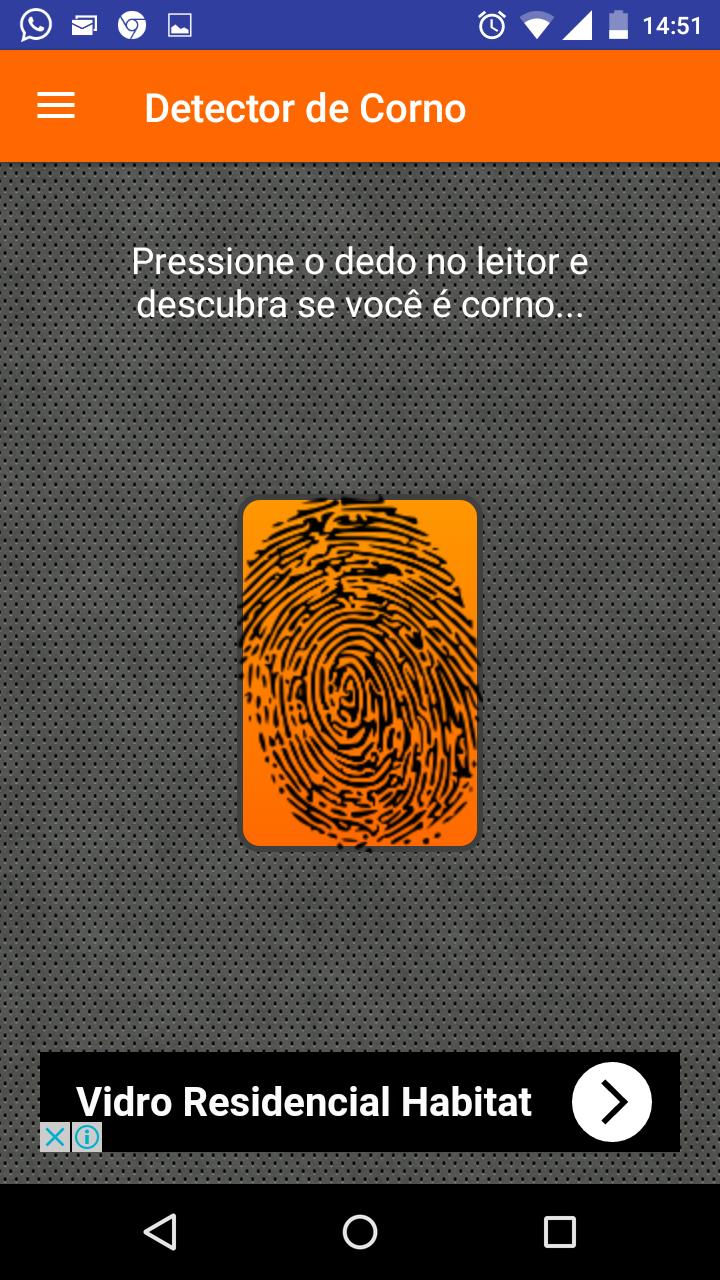Screen dimensions: 720x1280
Task: Toggle the scanner by pressing the orange fingerprint
Action: pyautogui.click(x=360, y=672)
